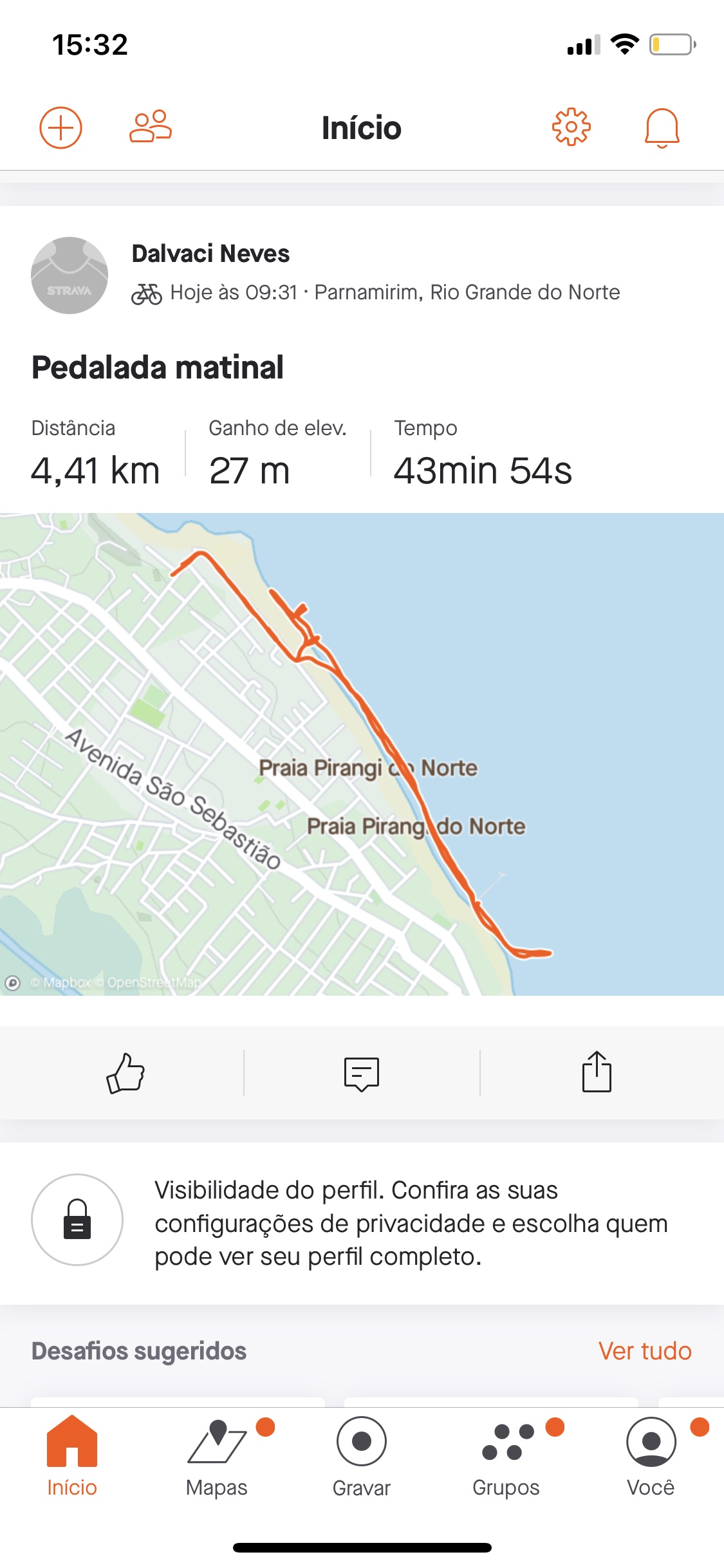This screenshot has height=1568, width=724.
Task: Tap Ver tudo for suggested challenges
Action: [x=645, y=1350]
